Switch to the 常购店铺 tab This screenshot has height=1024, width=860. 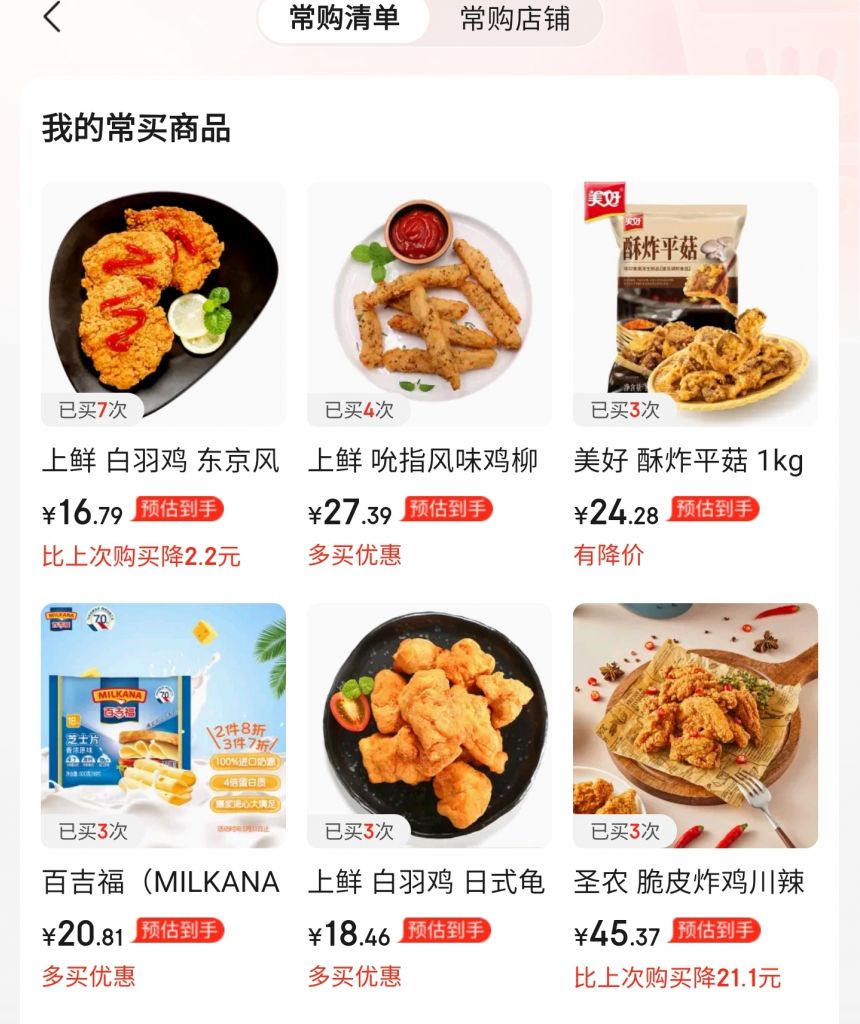coord(515,19)
